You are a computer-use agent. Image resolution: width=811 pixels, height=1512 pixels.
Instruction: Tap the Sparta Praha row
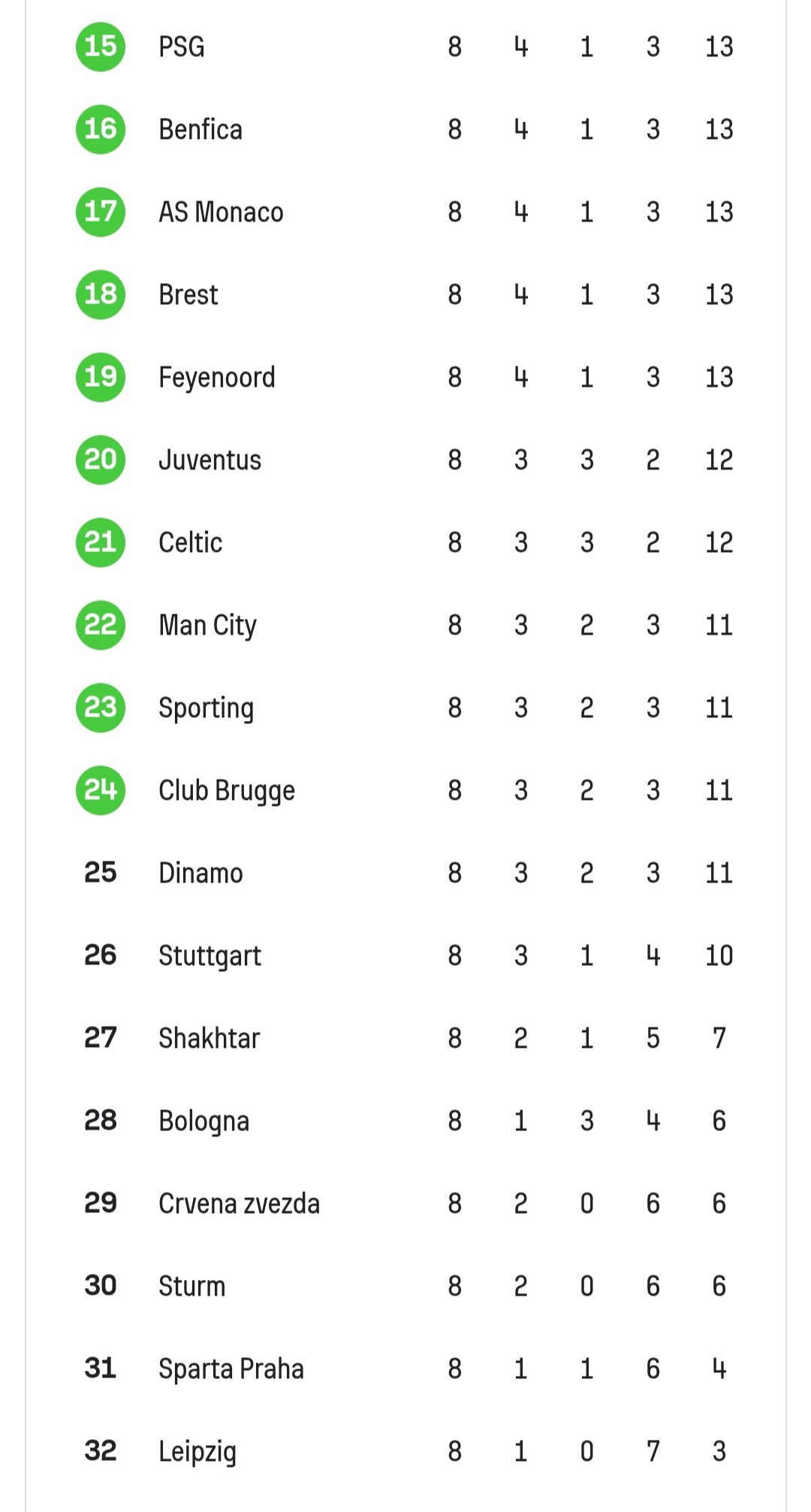pyautogui.click(x=405, y=1369)
